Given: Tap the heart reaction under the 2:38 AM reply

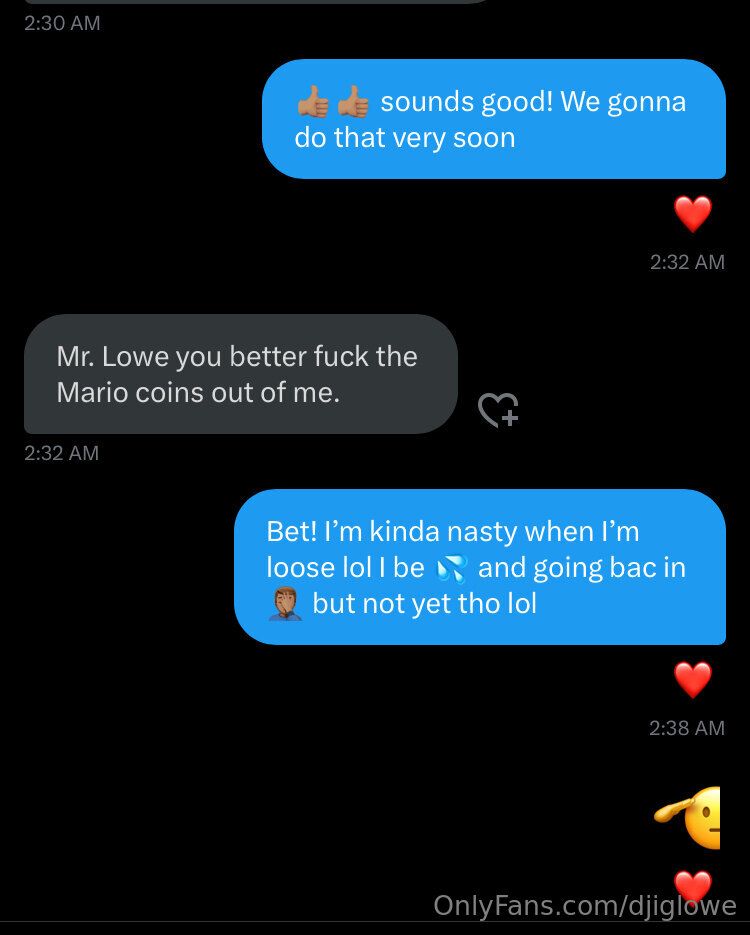Looking at the screenshot, I should coord(692,679).
